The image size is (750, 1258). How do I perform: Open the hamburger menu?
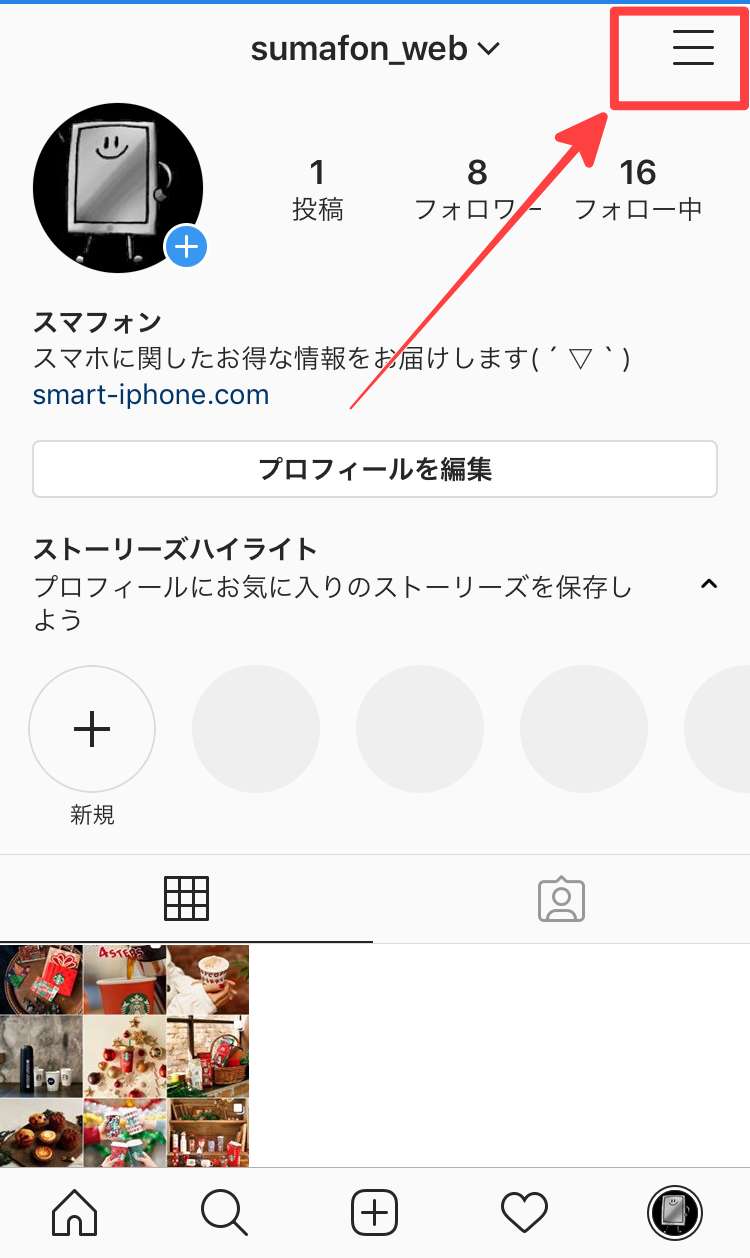click(692, 48)
